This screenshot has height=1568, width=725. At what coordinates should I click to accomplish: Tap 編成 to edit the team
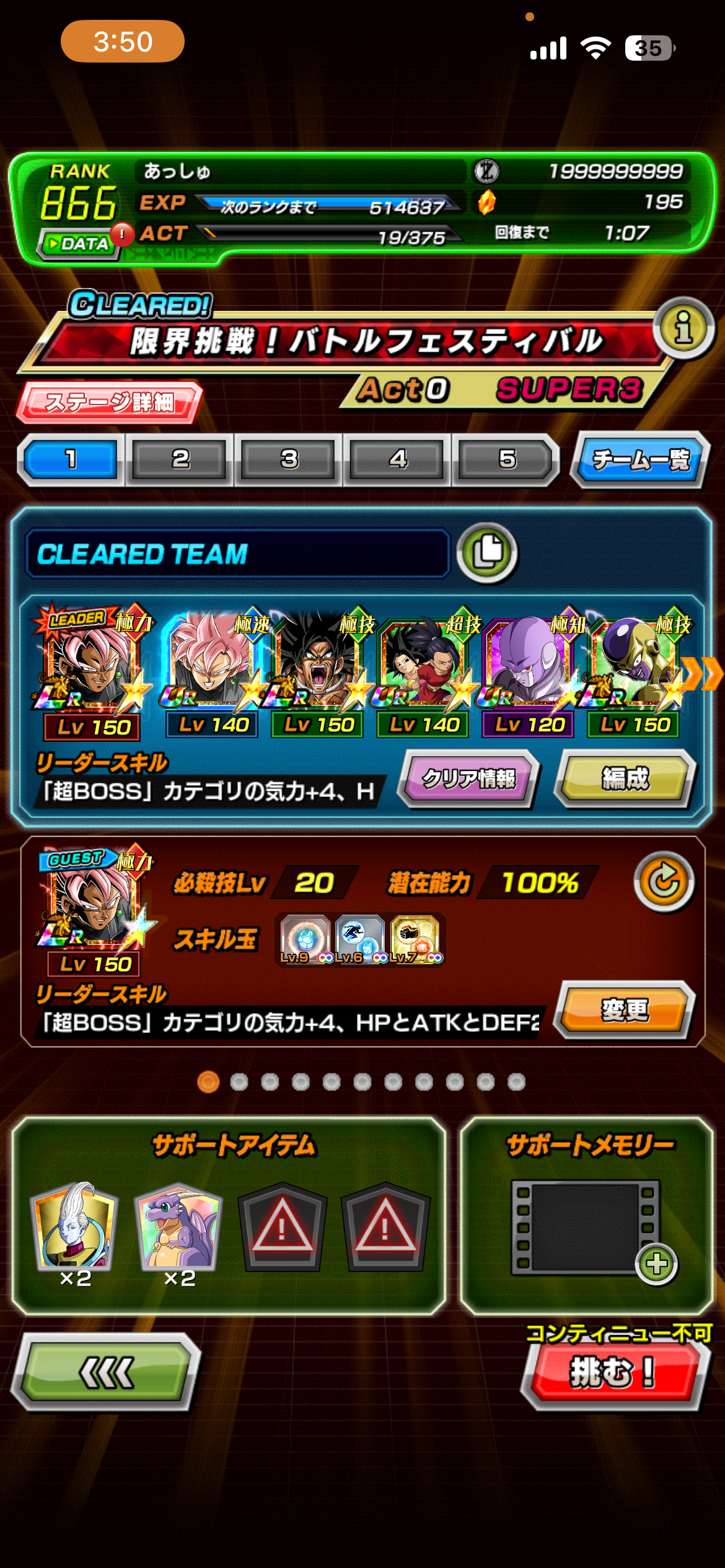(x=625, y=778)
